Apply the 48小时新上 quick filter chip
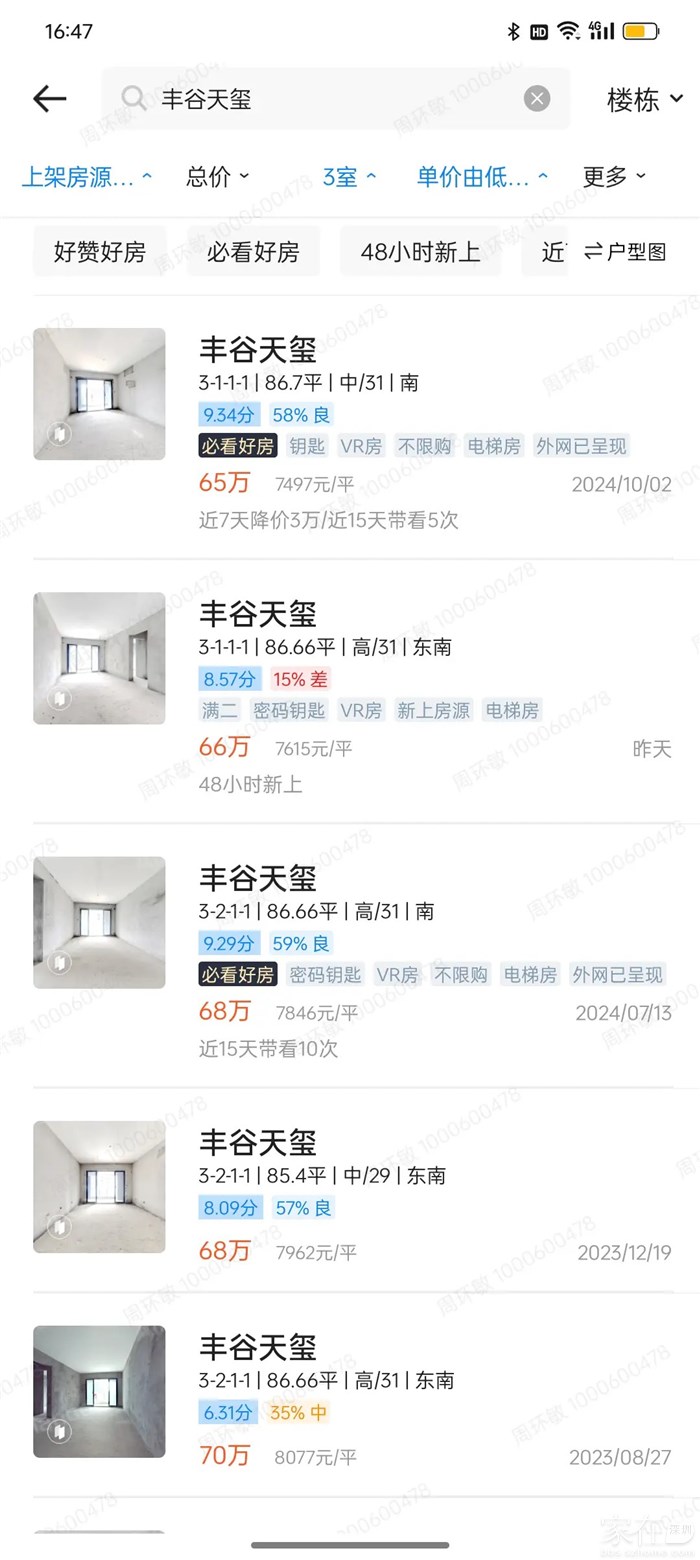The height and width of the screenshot is (1560, 700). point(420,252)
